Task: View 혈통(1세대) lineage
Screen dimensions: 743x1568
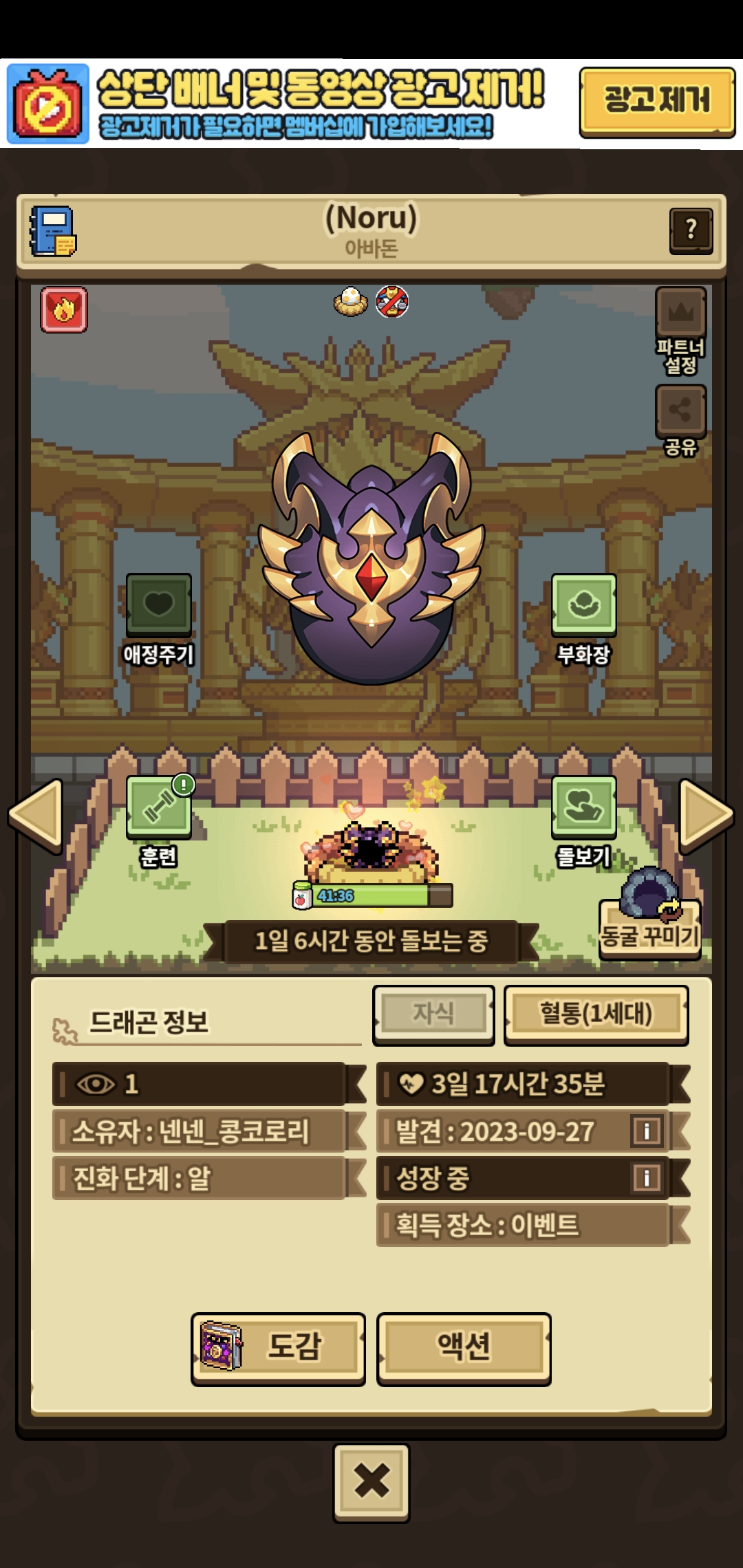Action: [596, 1014]
